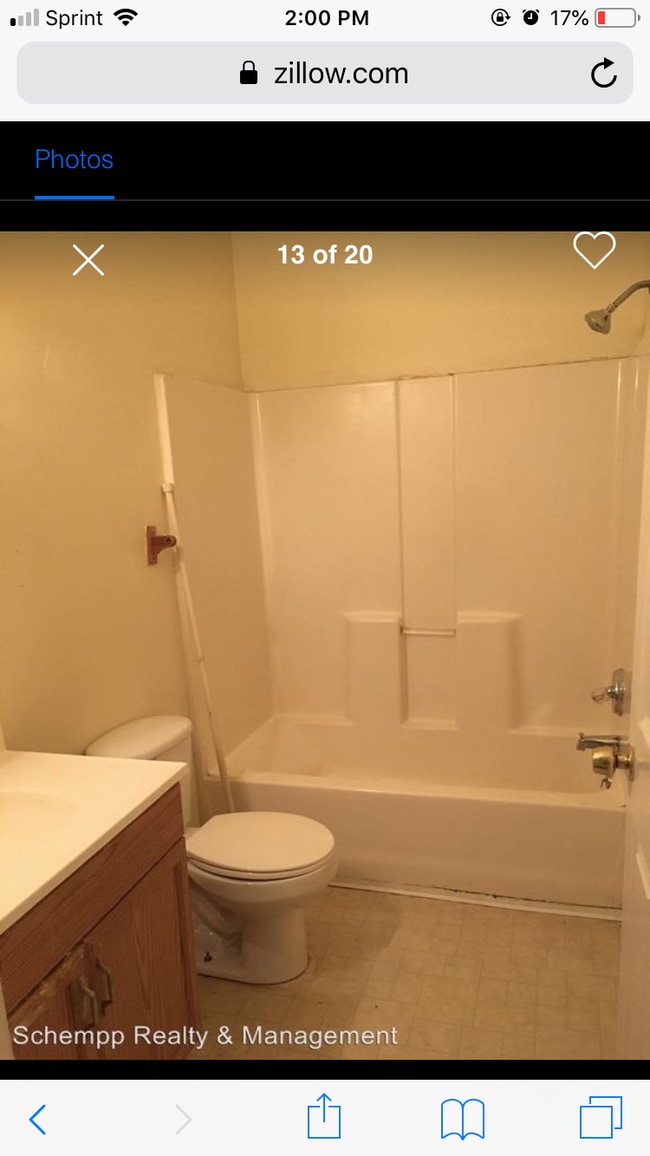Reload the zillow.com page
The image size is (650, 1156).
[603, 73]
